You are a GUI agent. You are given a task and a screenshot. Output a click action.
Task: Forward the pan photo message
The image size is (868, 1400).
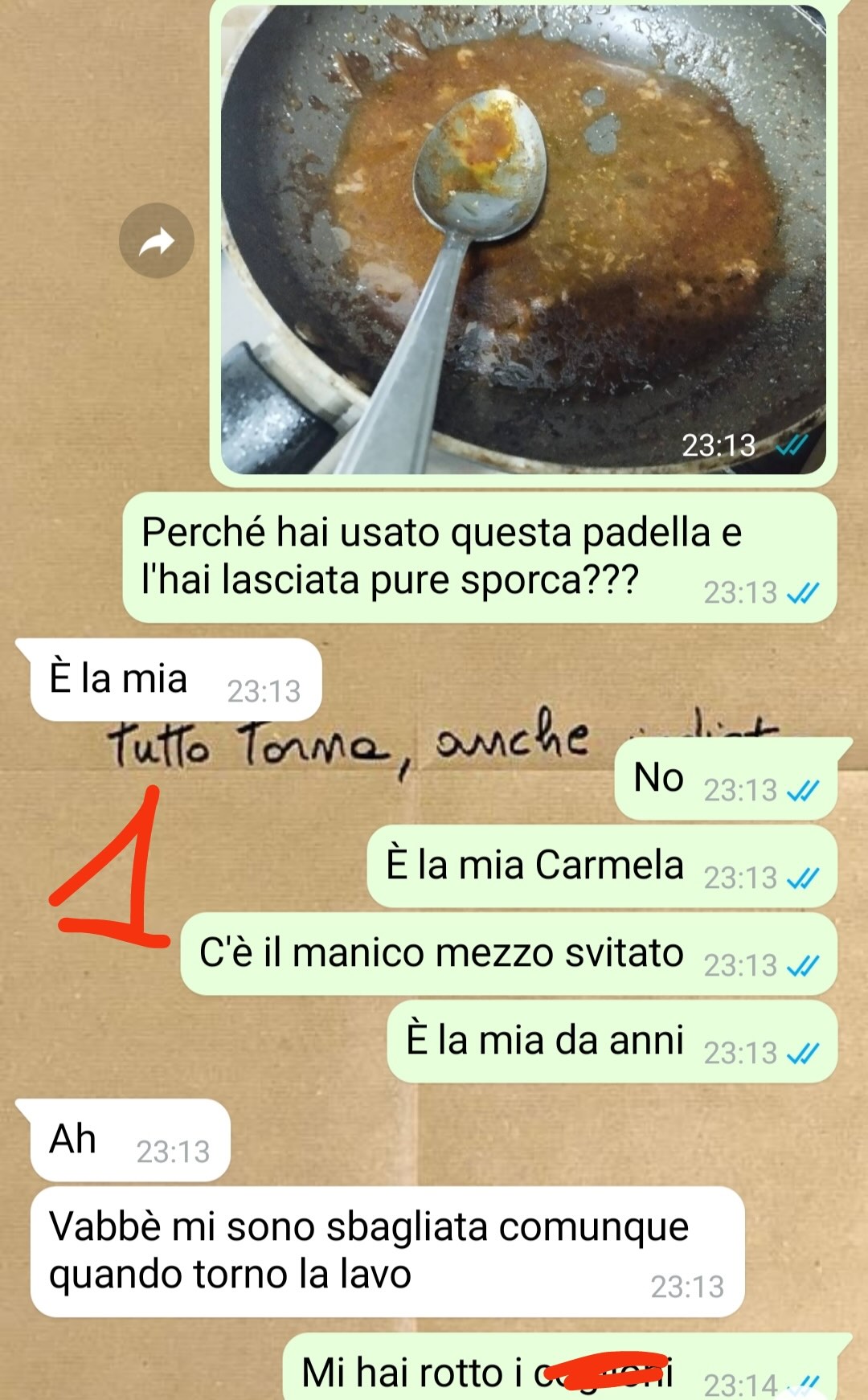pyautogui.click(x=157, y=241)
